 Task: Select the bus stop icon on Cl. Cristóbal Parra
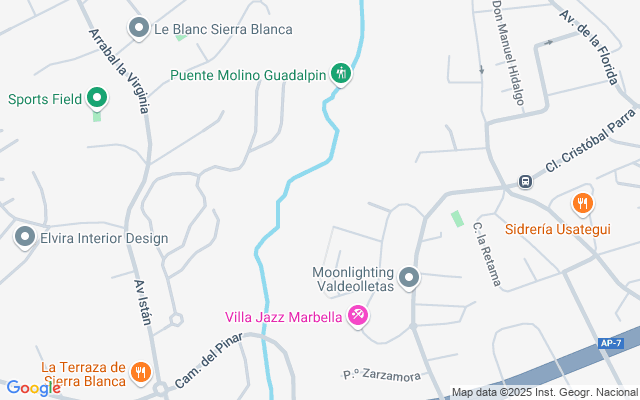point(524,182)
